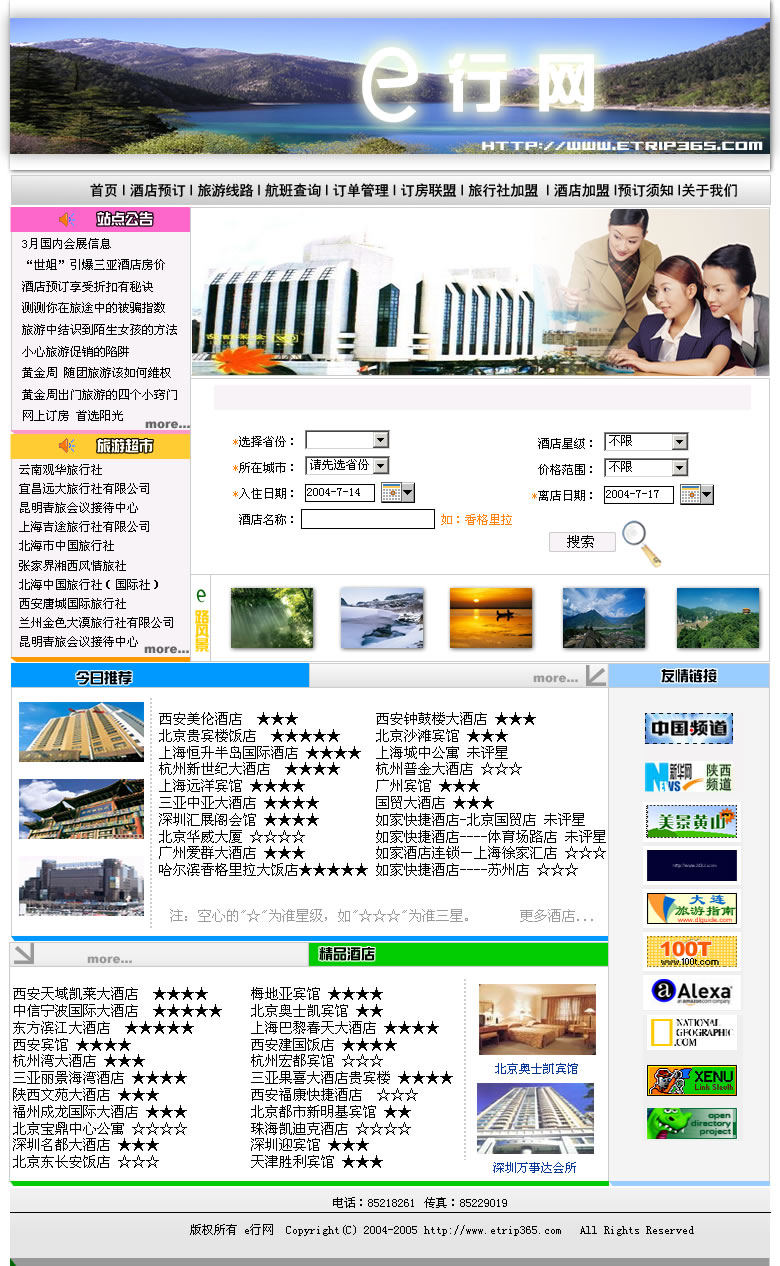The width and height of the screenshot is (780, 1266).
Task: Focus the 酒店名称 text field
Action: point(367,519)
